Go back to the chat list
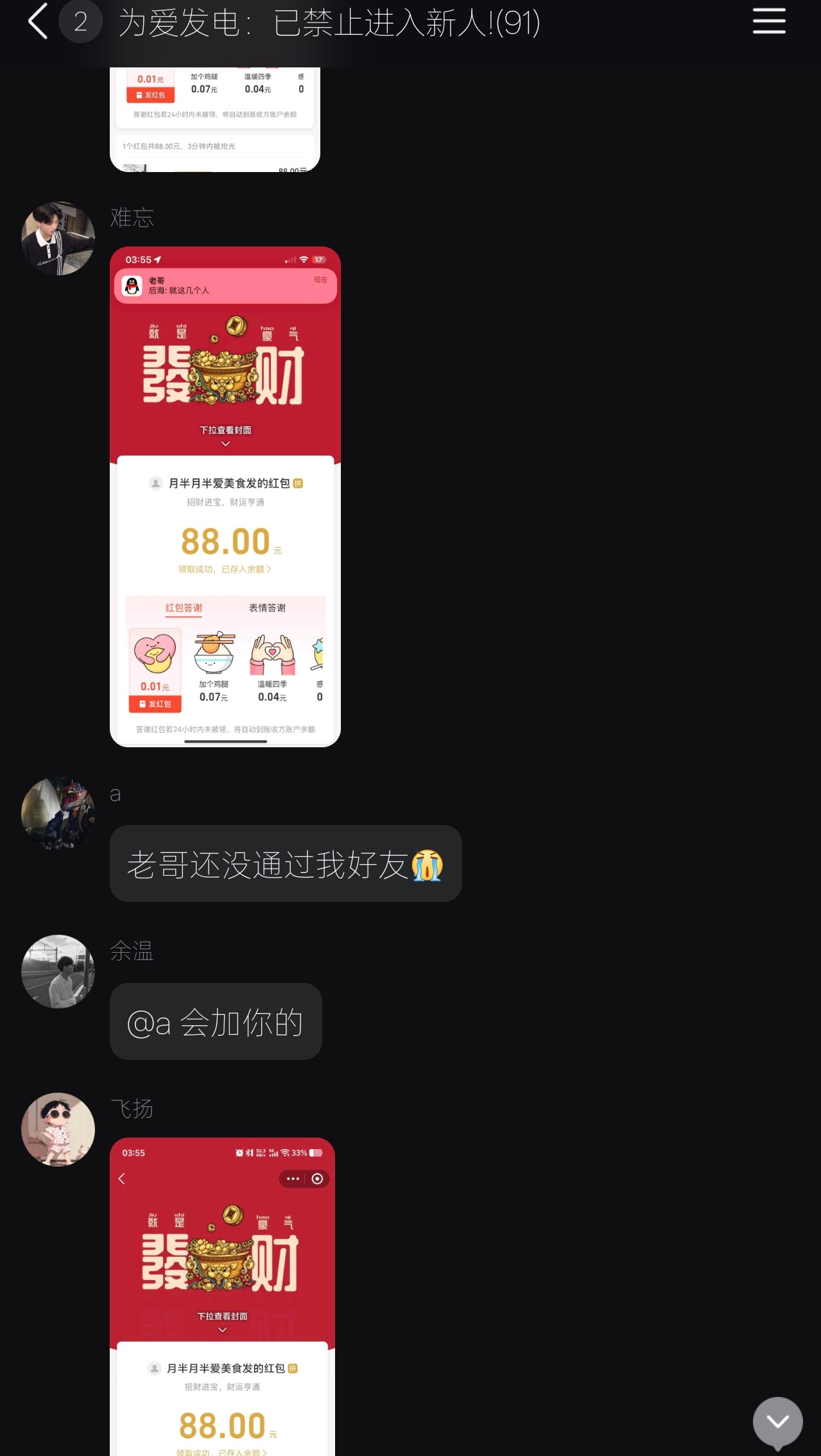The image size is (821, 1456). point(39,22)
